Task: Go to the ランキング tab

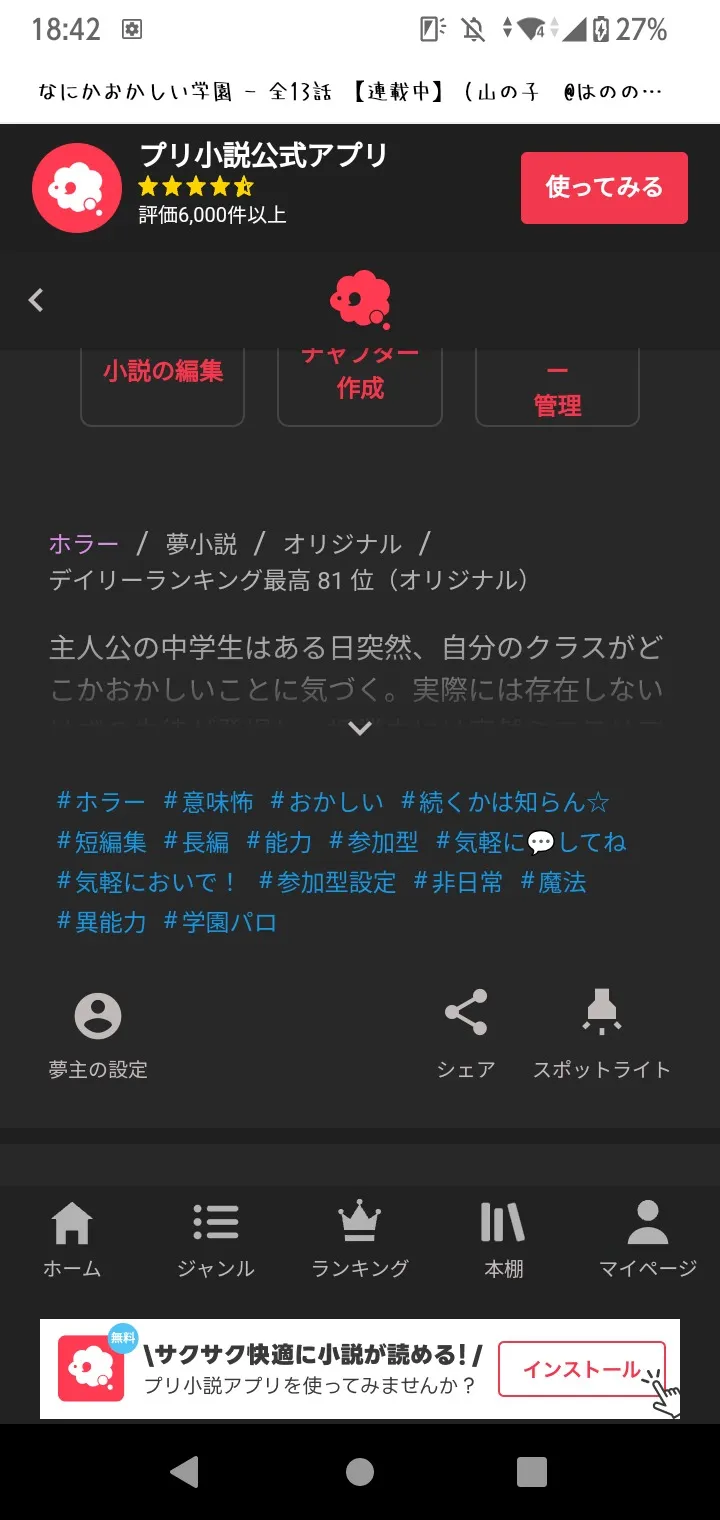Action: [360, 1240]
